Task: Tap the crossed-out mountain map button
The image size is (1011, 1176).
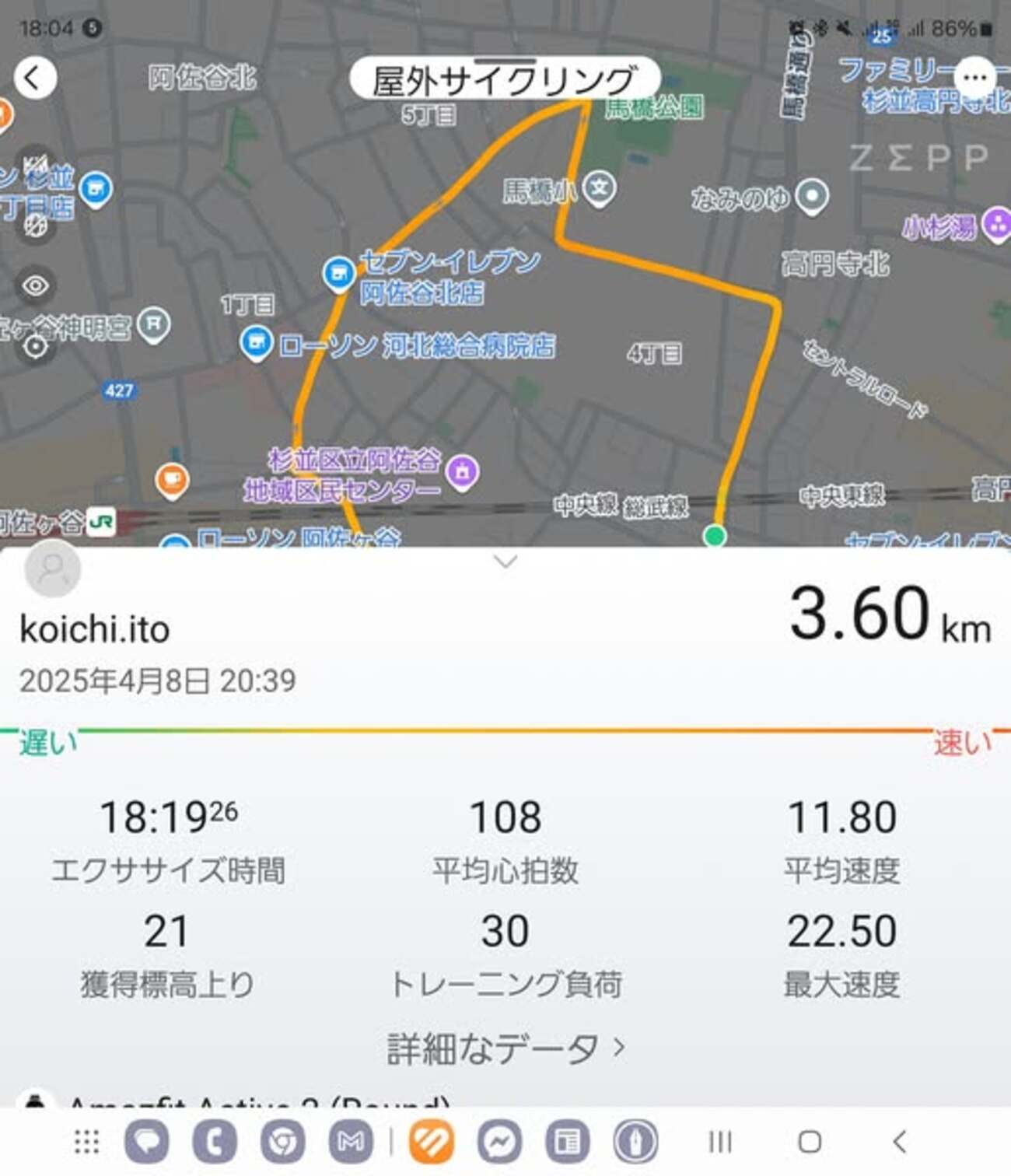Action: 35,166
